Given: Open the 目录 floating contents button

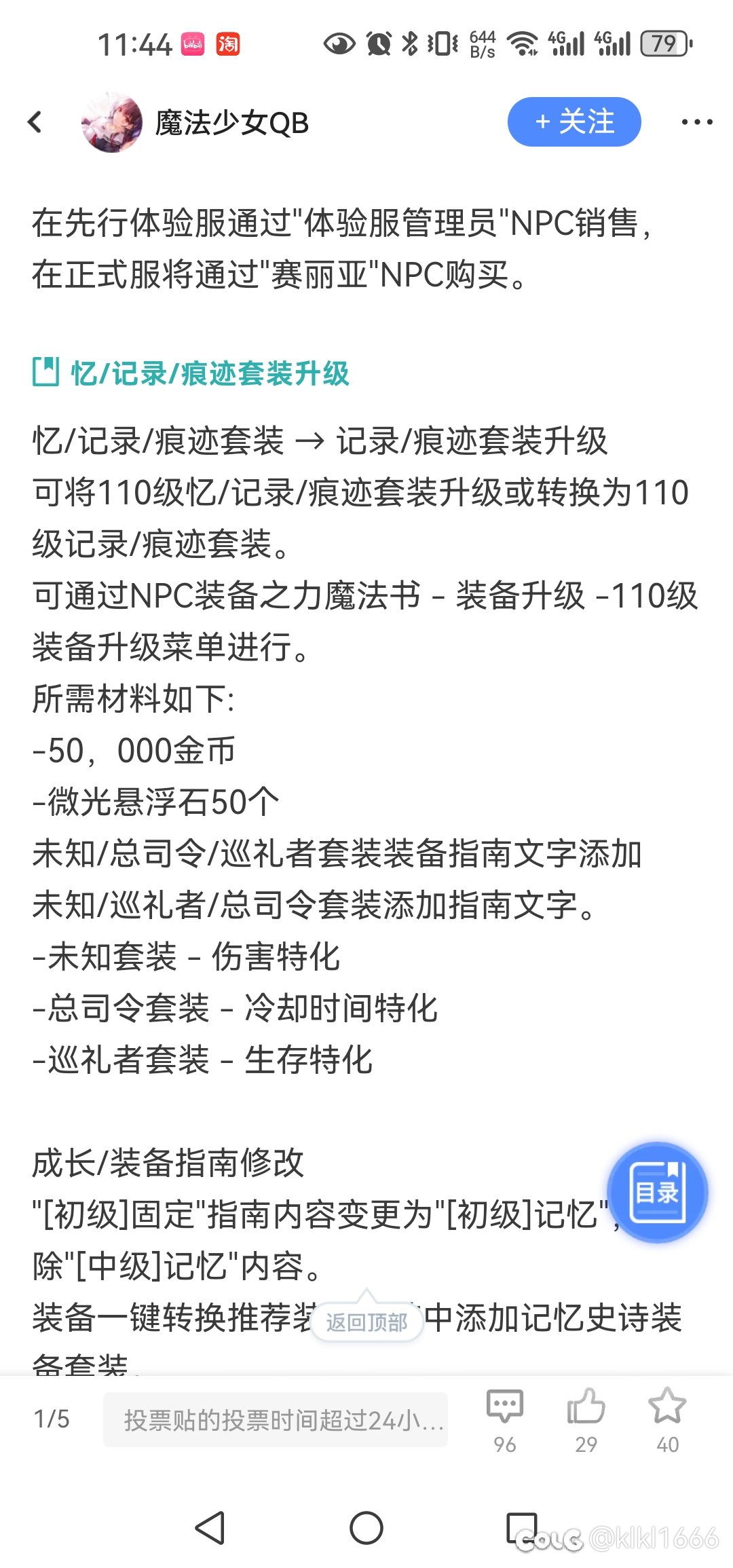Looking at the screenshot, I should tap(658, 1193).
